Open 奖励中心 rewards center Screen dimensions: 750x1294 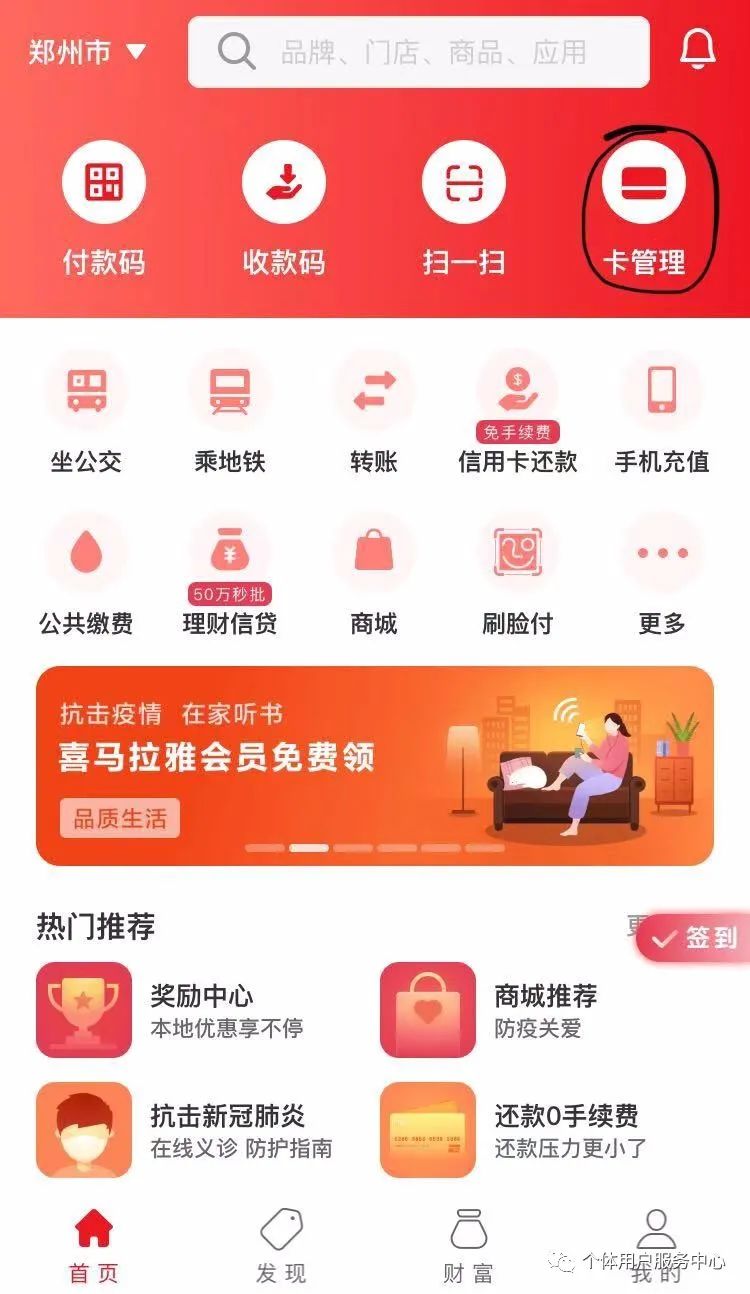coord(200,996)
